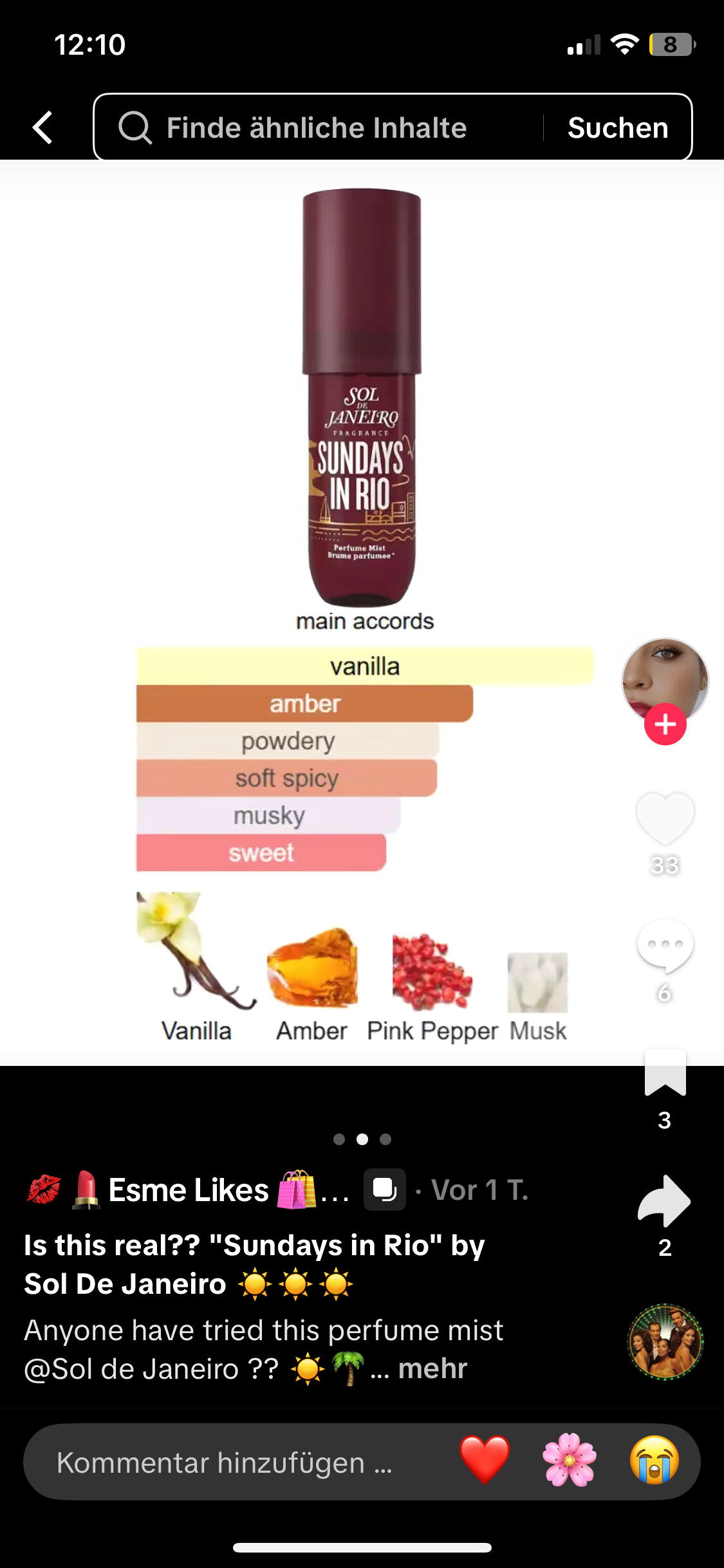Open Esme Likes profile name
This screenshot has width=724, height=1568.
[x=189, y=1190]
